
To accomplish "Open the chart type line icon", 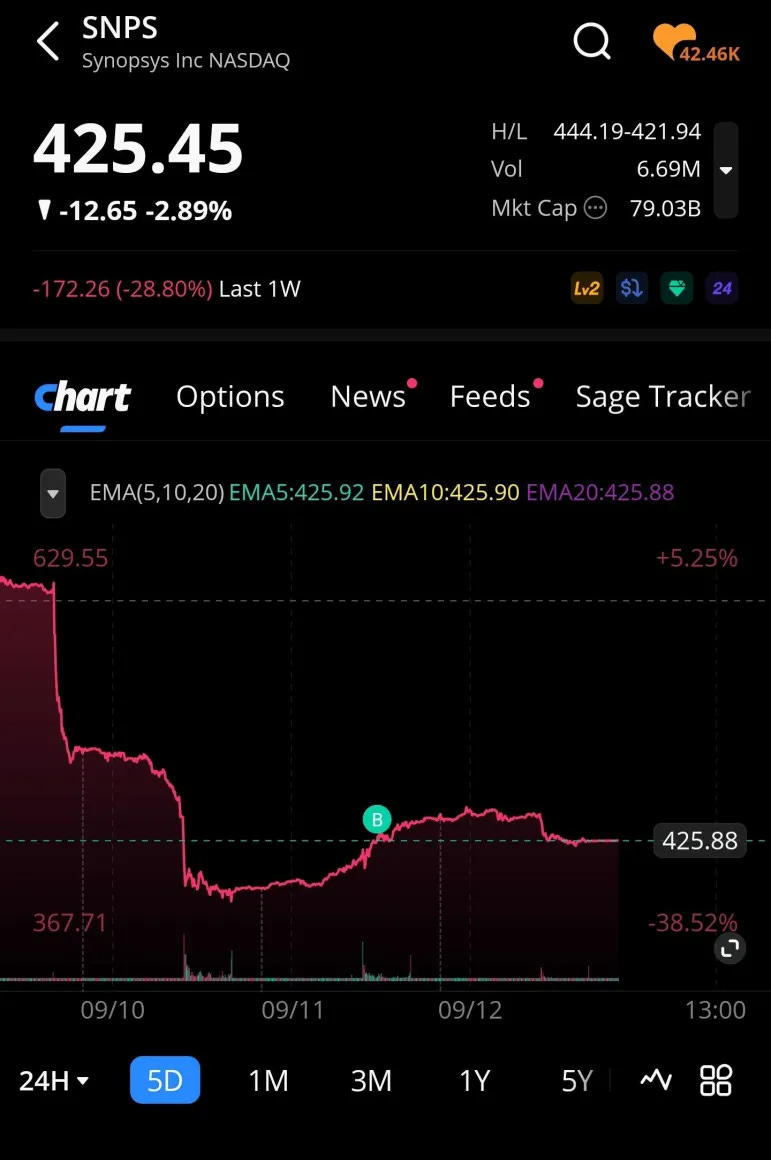I will (656, 1080).
